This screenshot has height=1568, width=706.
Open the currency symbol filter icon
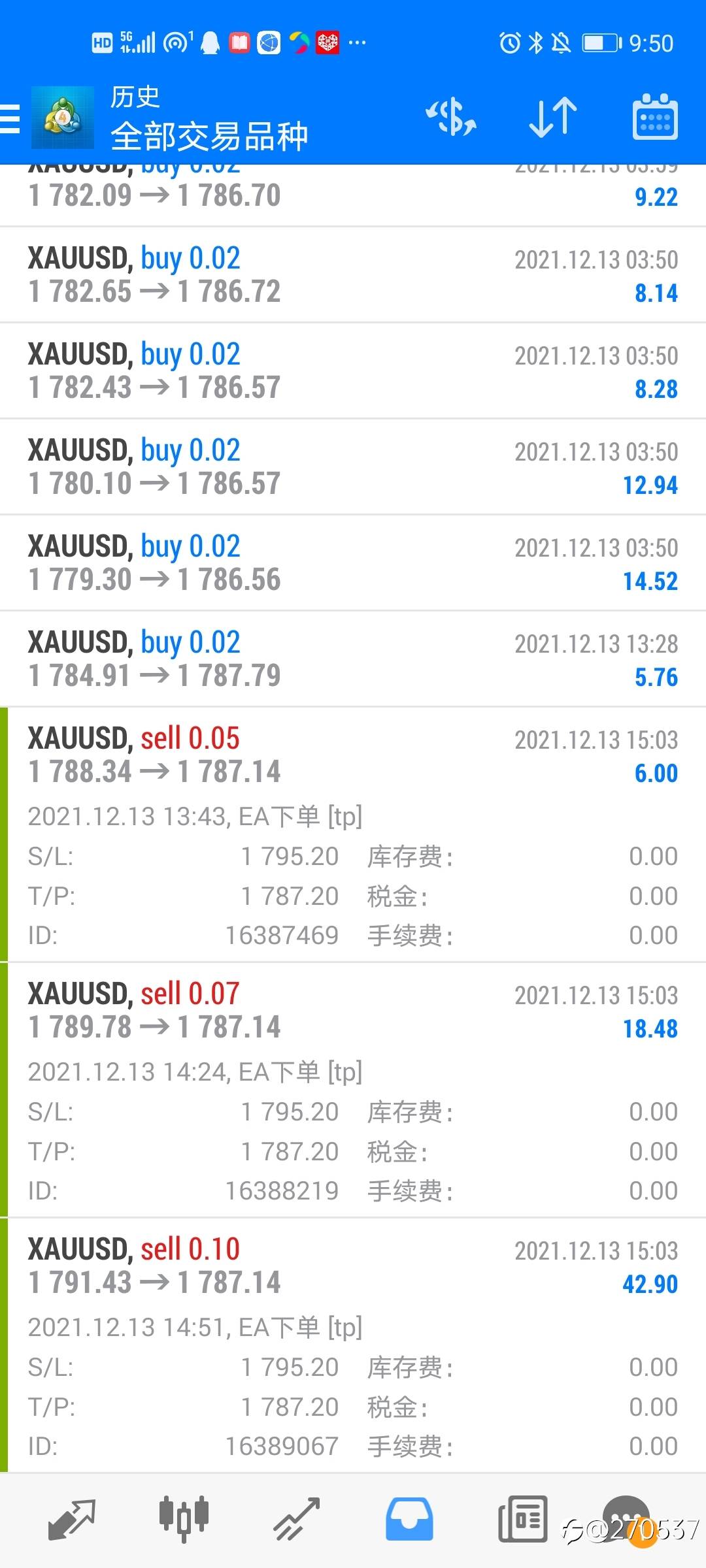pyautogui.click(x=451, y=118)
